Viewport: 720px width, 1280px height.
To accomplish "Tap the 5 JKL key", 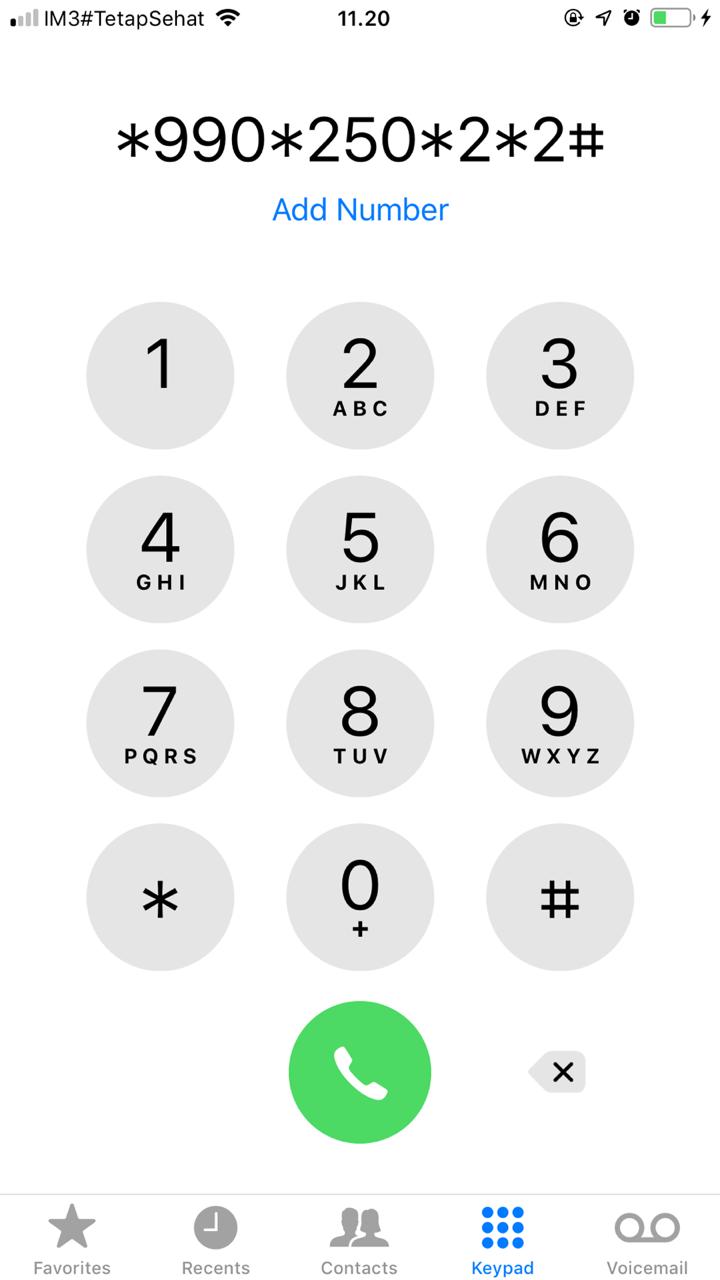I will pyautogui.click(x=360, y=550).
